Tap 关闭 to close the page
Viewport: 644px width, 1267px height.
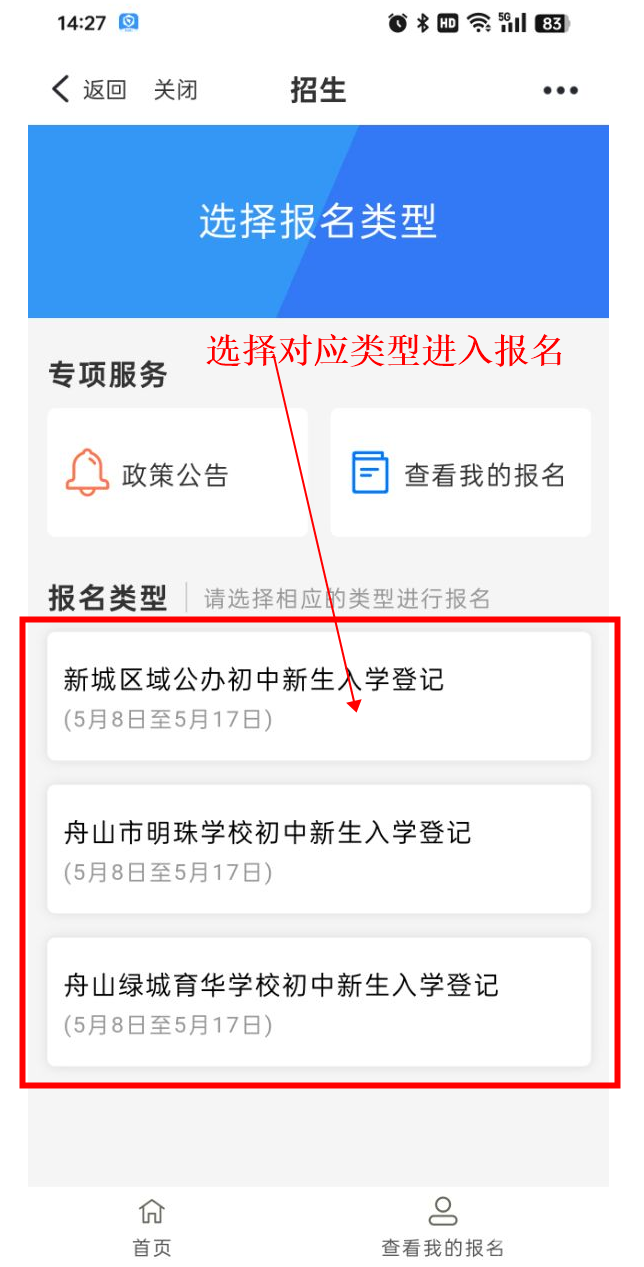coord(175,90)
